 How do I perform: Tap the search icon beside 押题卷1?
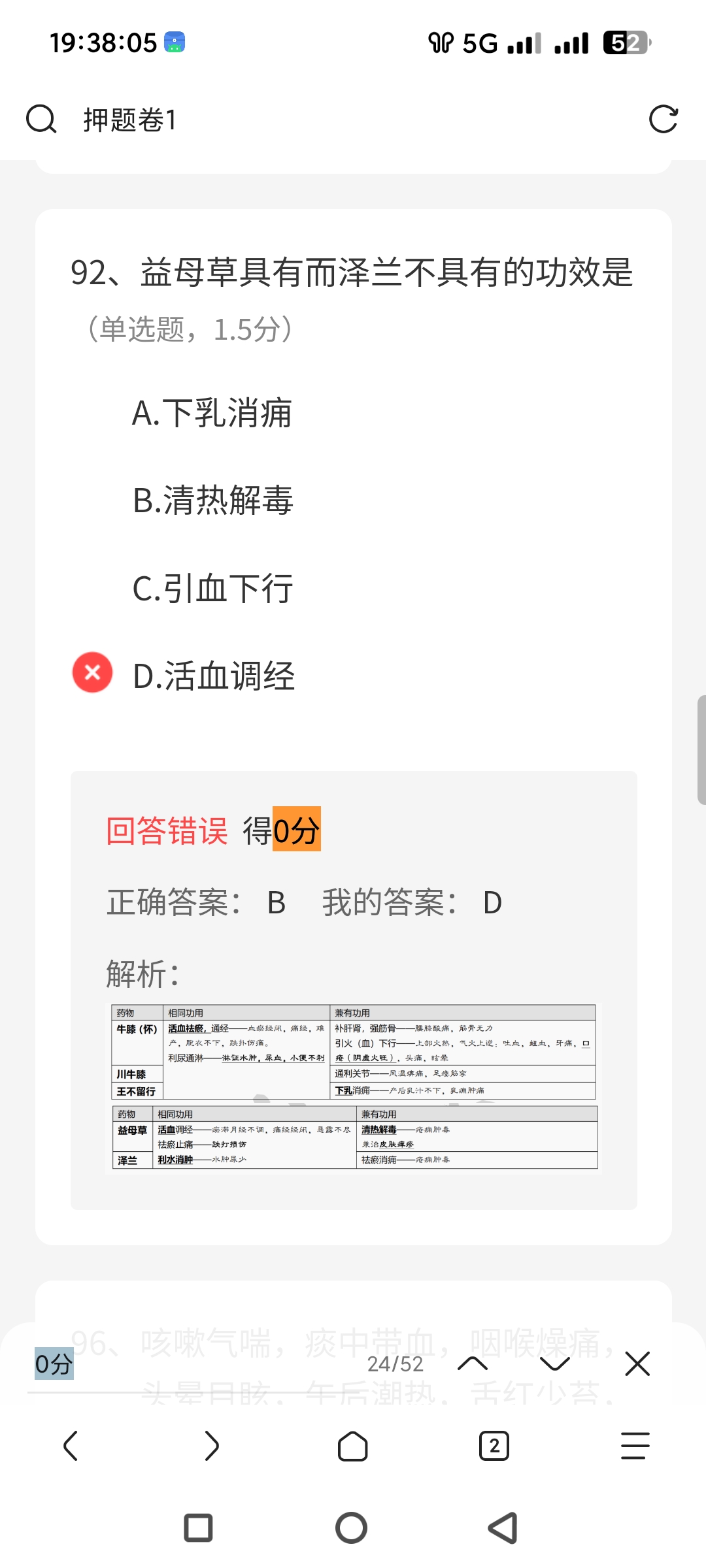[41, 120]
